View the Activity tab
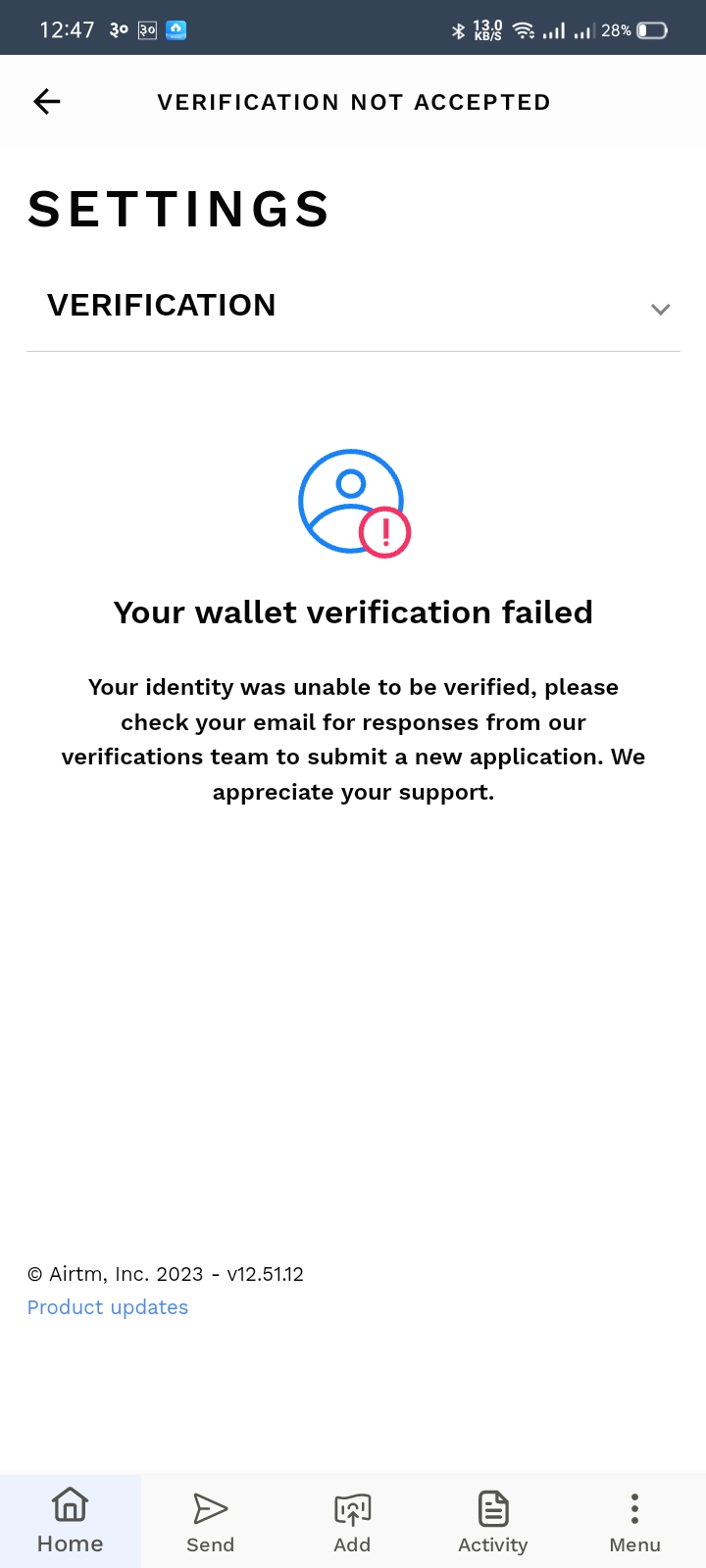 (493, 1521)
